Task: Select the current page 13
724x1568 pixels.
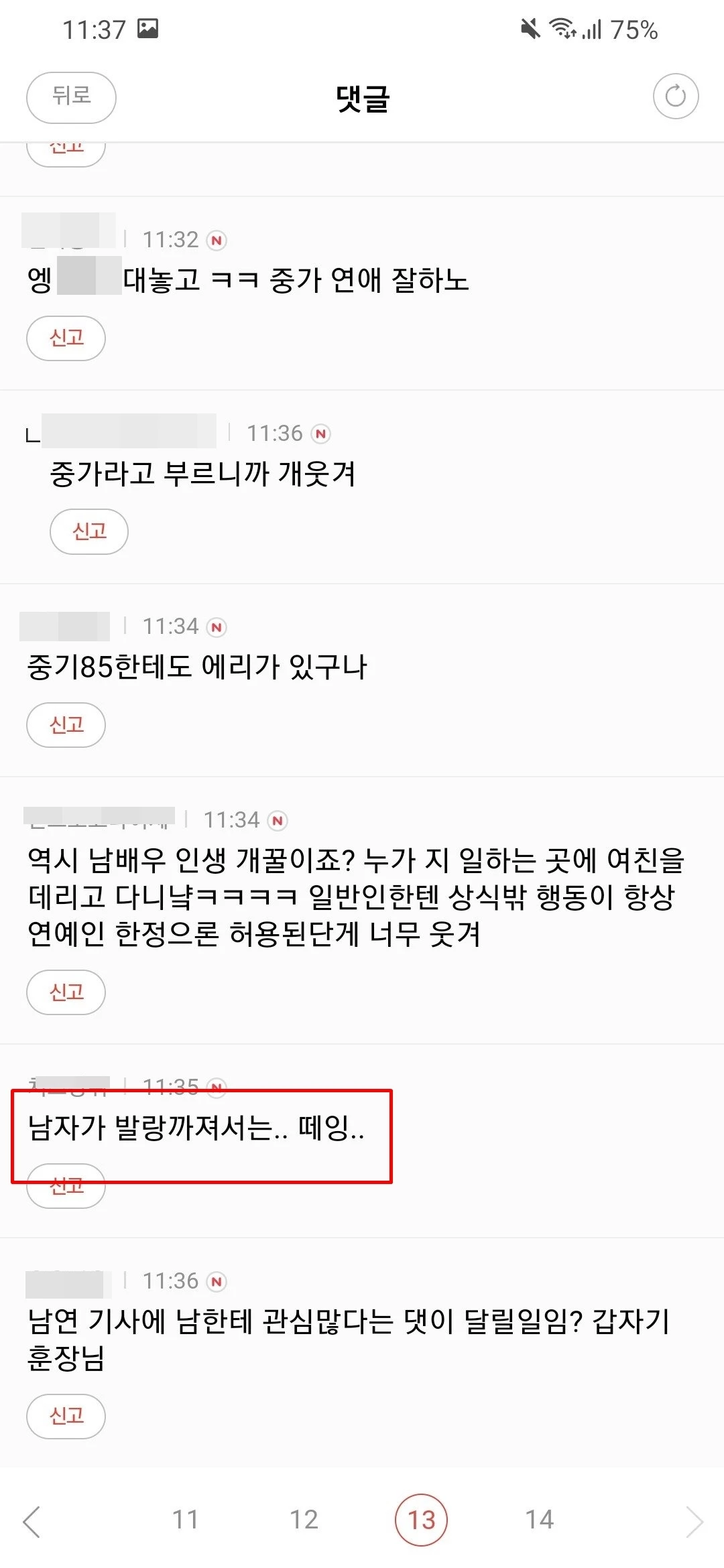Action: 421,1520
